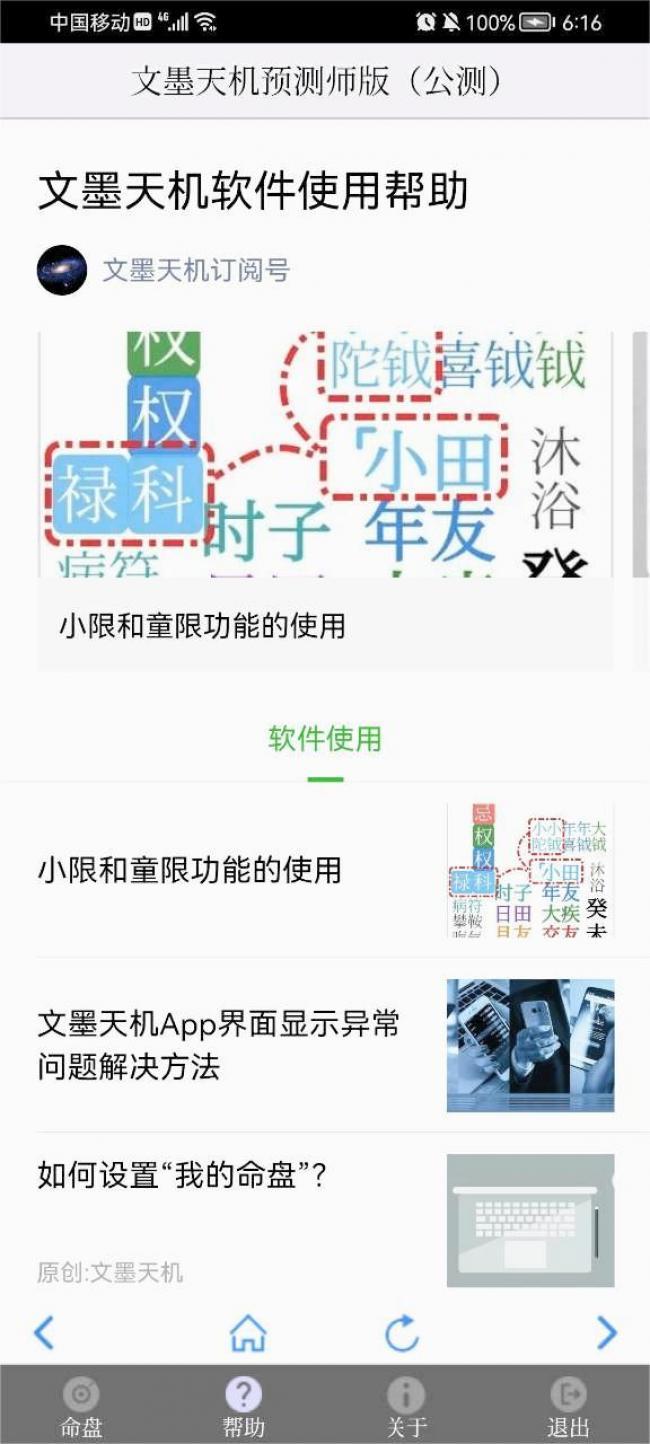
Task: Open 文墨天机订阅号 account link
Action: click(196, 270)
